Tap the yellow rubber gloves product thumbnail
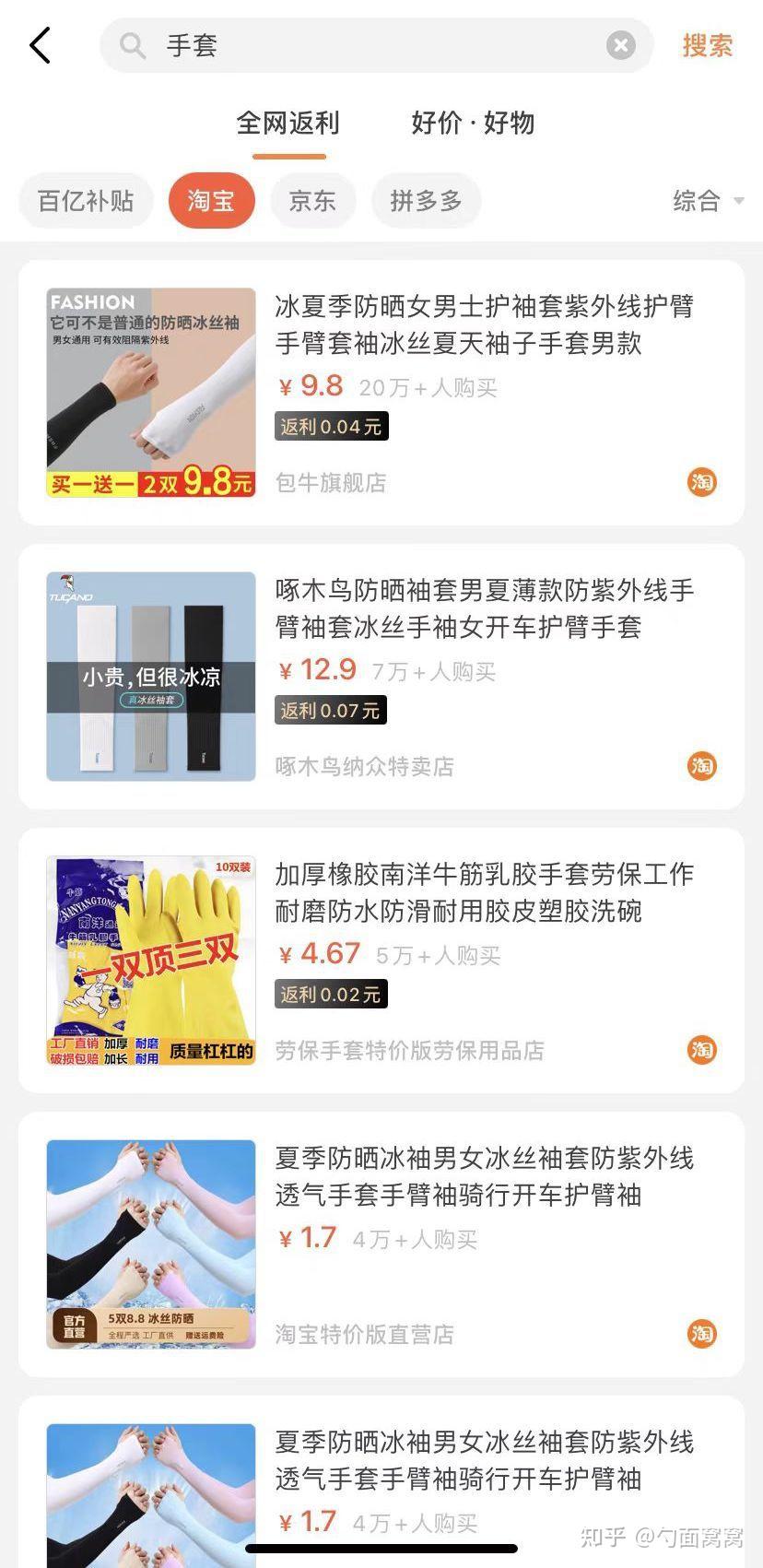Viewport: 763px width, 1568px height. (x=150, y=961)
